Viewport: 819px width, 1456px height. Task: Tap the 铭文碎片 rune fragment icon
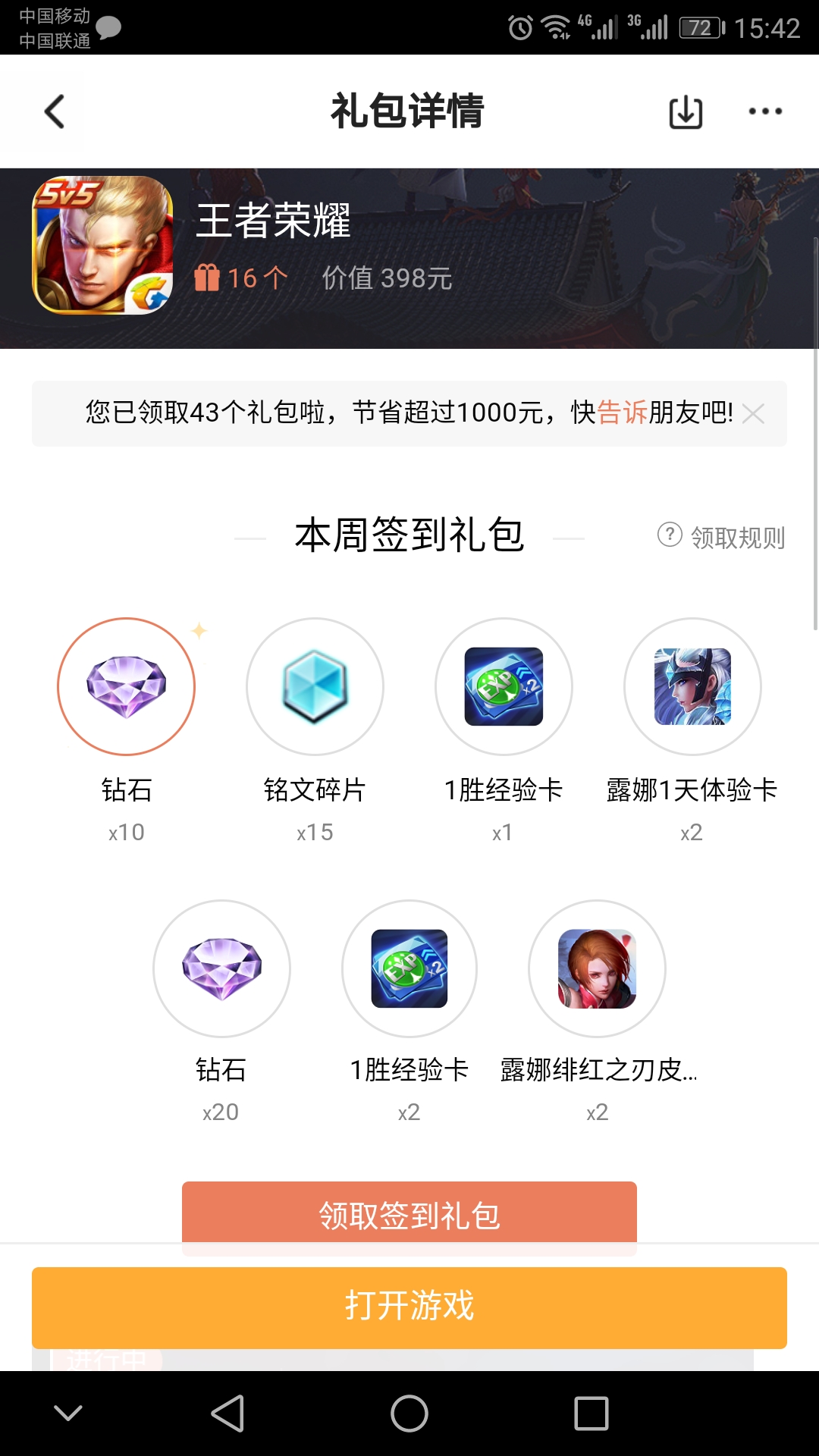[315, 686]
